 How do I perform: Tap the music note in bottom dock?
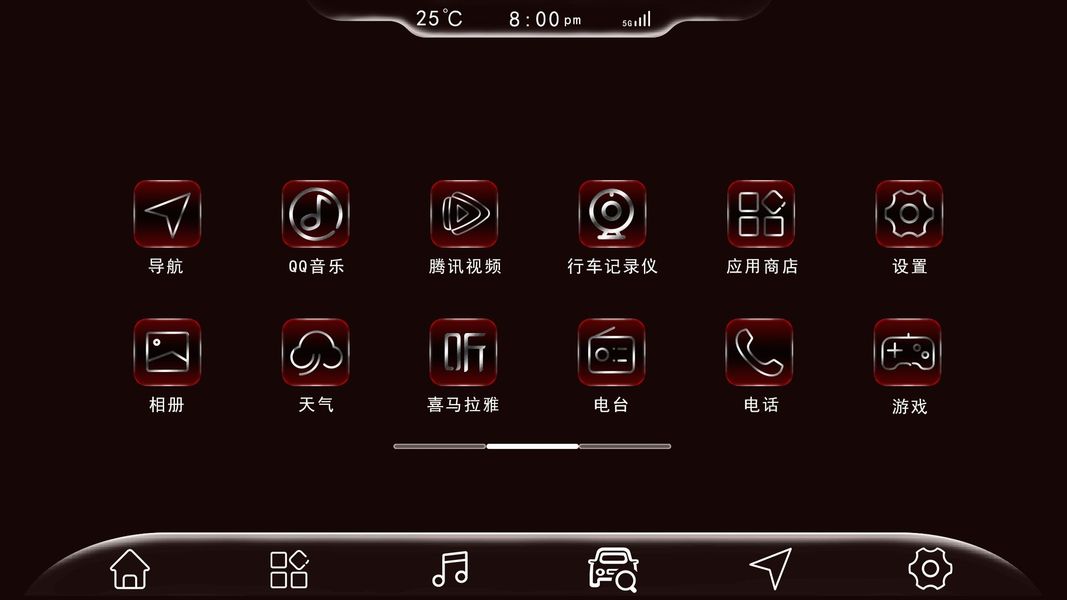tap(450, 569)
